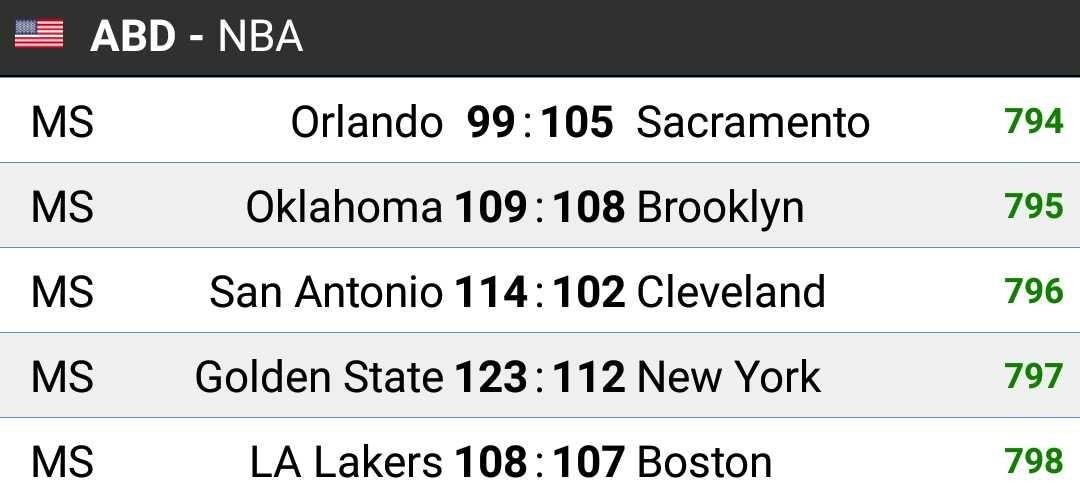Open the Orlando vs Sacramento match

pos(540,120)
